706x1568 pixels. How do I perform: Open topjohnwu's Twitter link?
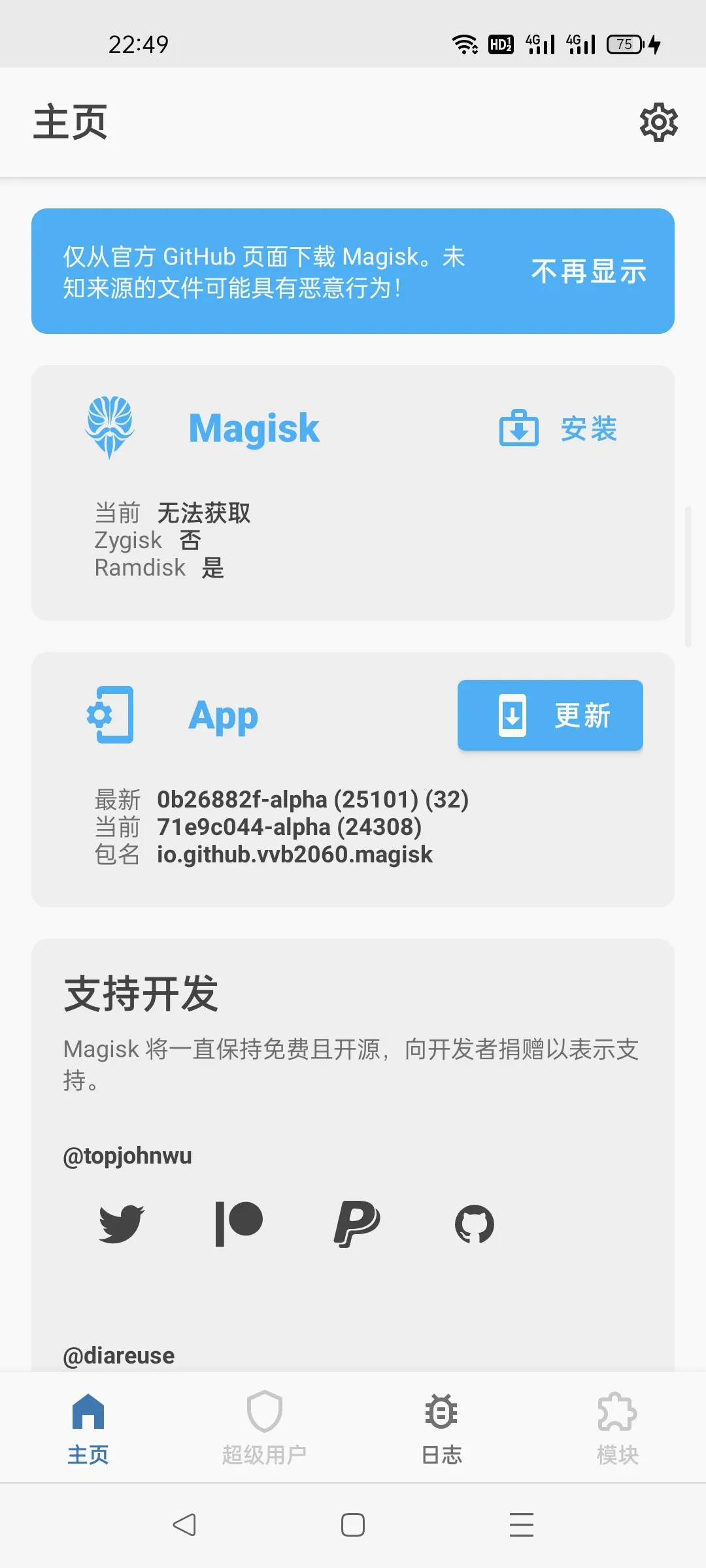click(122, 1223)
